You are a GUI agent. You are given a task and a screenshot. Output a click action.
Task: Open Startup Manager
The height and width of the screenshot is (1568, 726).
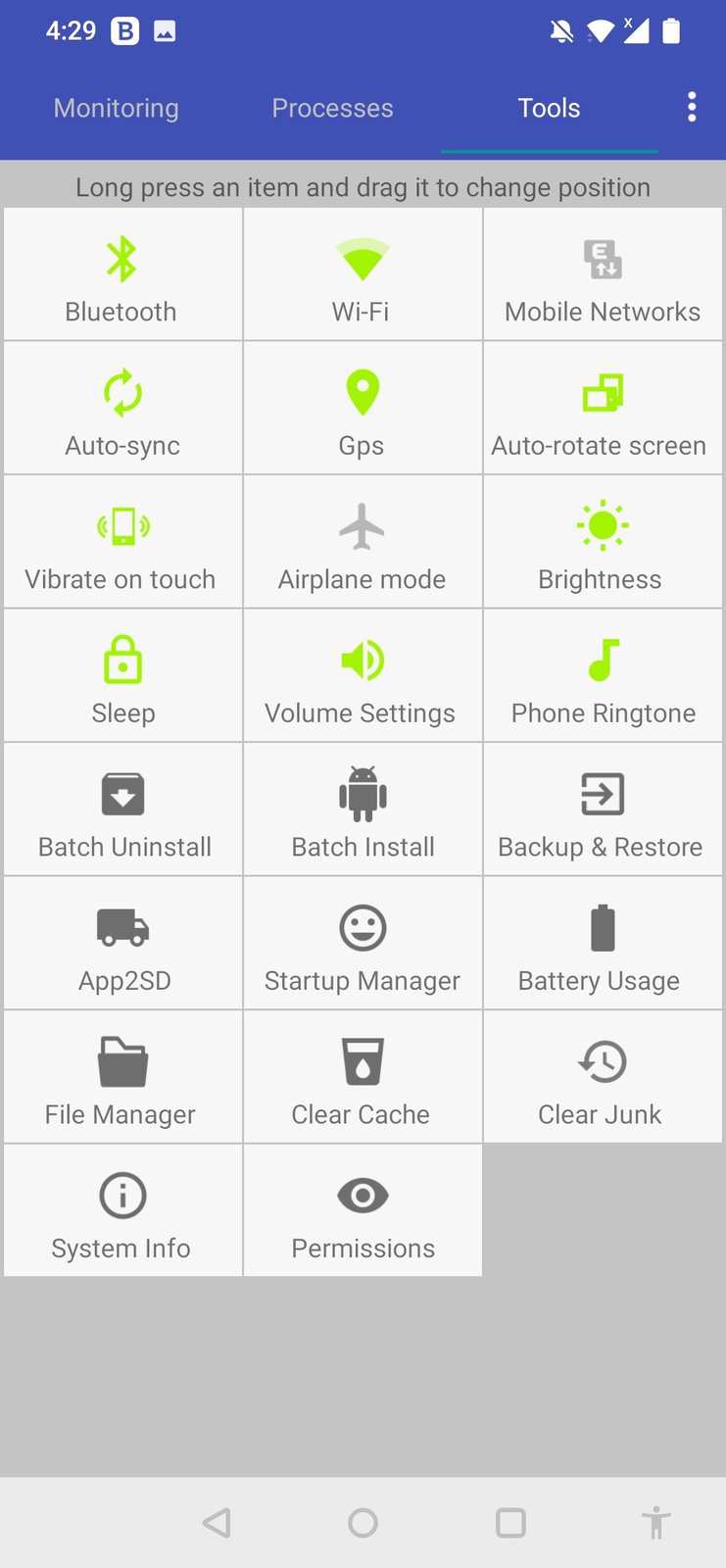[362, 944]
